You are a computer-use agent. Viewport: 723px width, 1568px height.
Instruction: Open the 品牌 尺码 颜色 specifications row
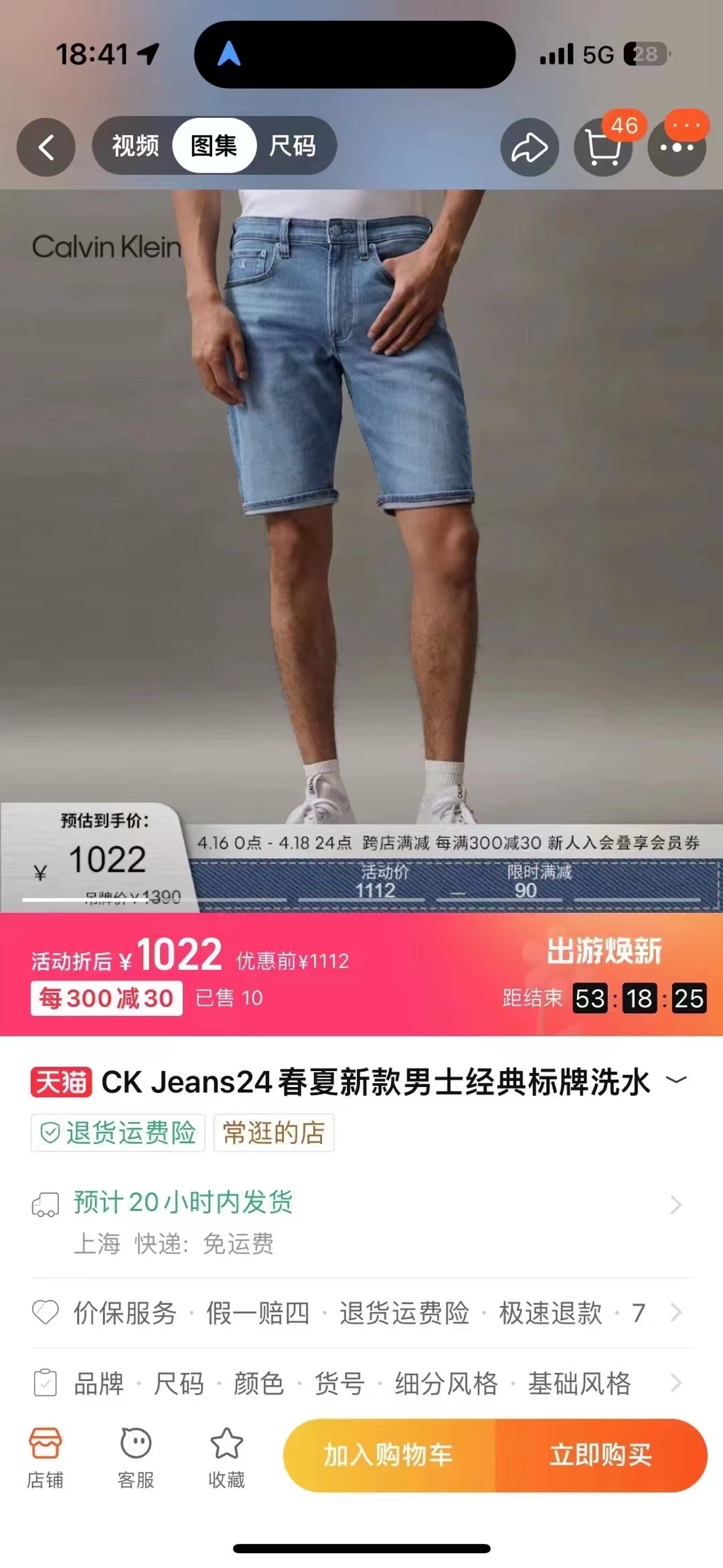(361, 1382)
